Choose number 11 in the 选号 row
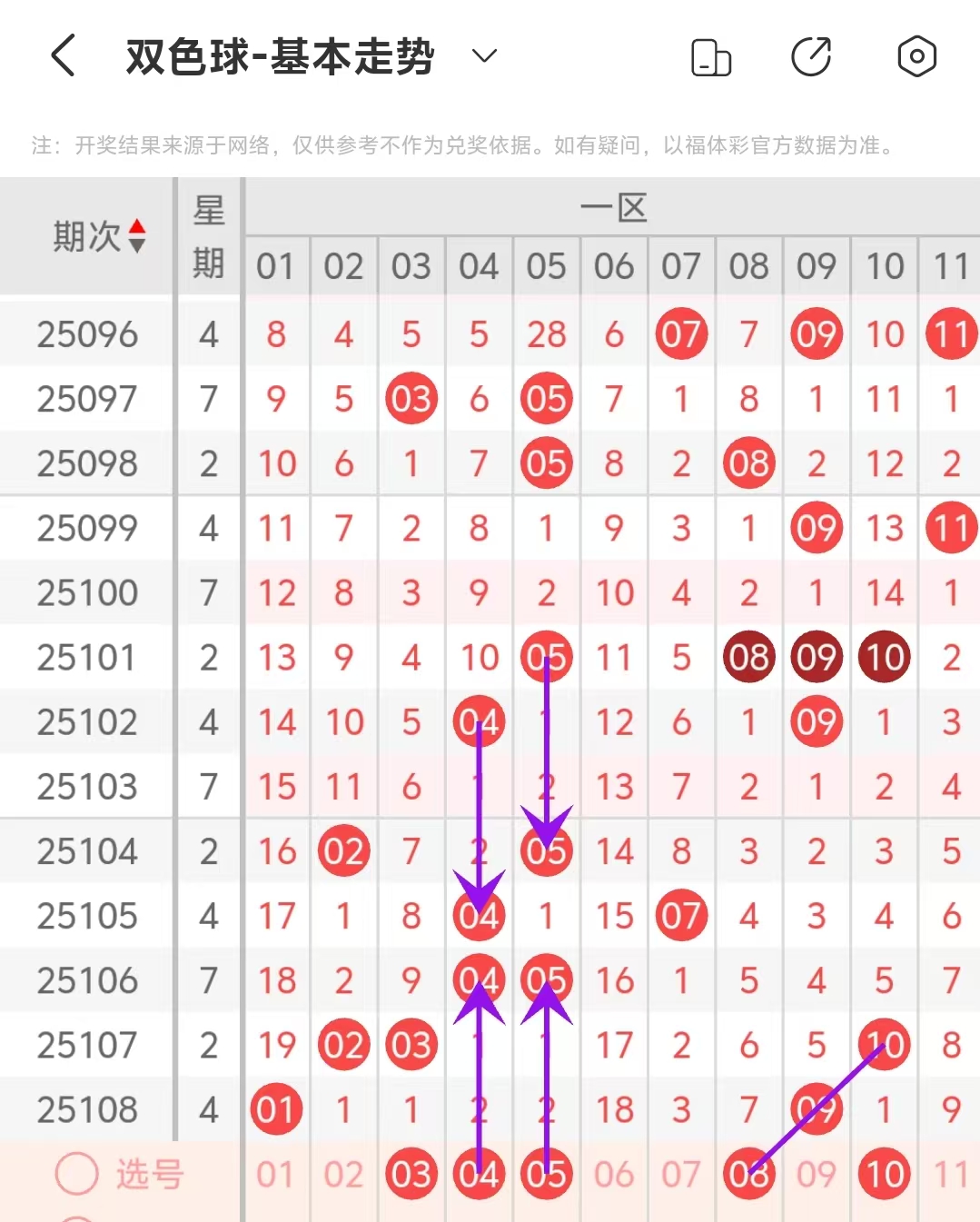980x1222 pixels. (x=951, y=1174)
